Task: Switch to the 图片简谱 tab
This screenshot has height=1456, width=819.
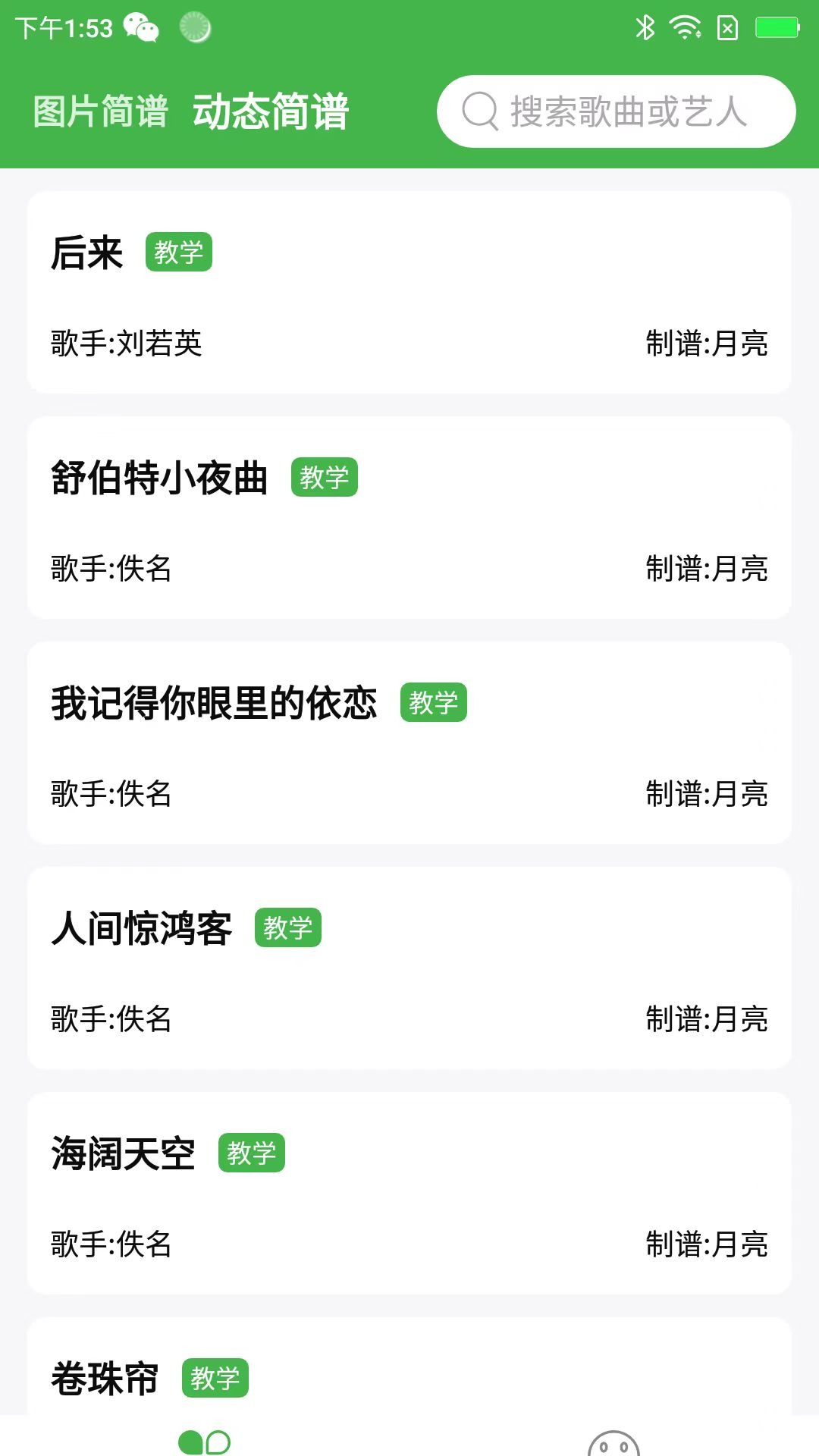Action: tap(100, 112)
